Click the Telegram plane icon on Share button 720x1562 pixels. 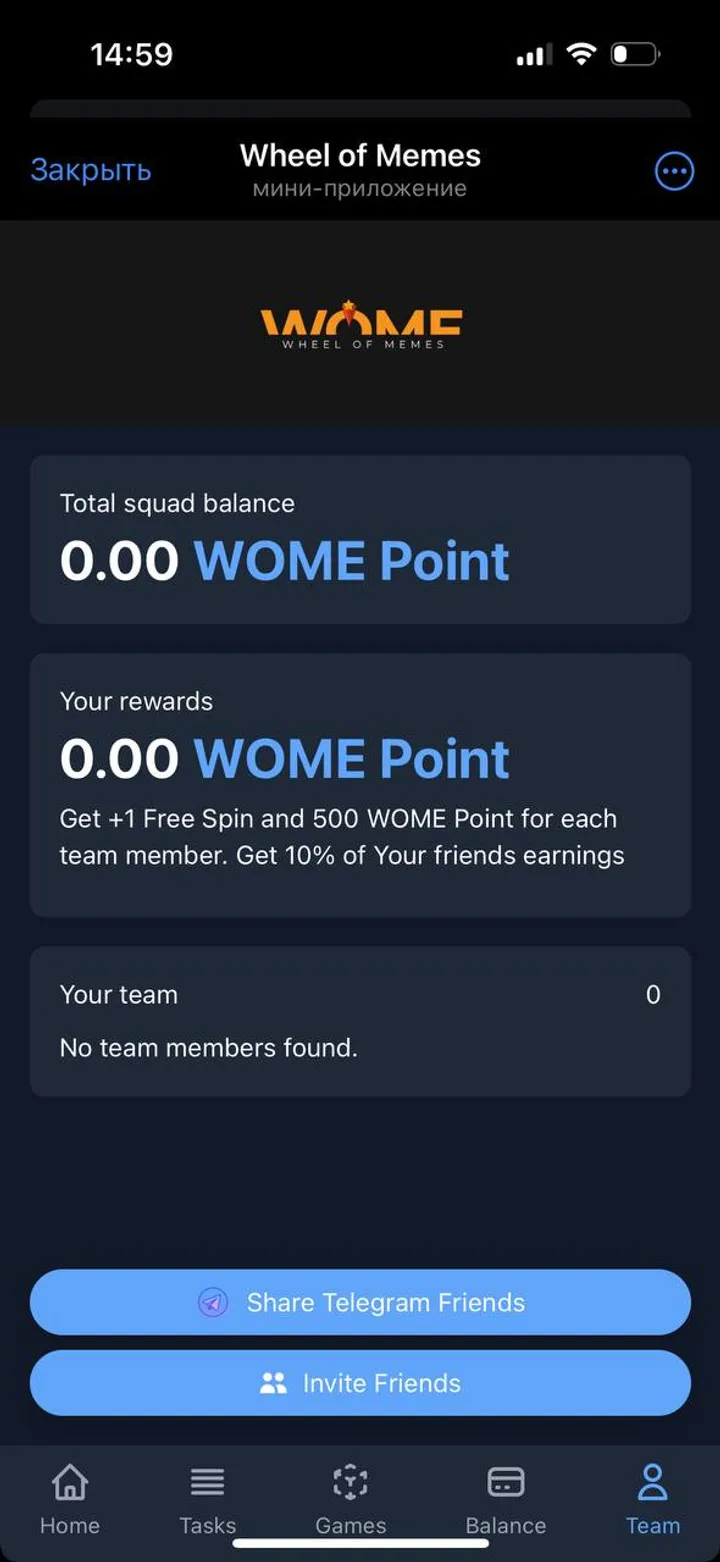pos(213,1302)
